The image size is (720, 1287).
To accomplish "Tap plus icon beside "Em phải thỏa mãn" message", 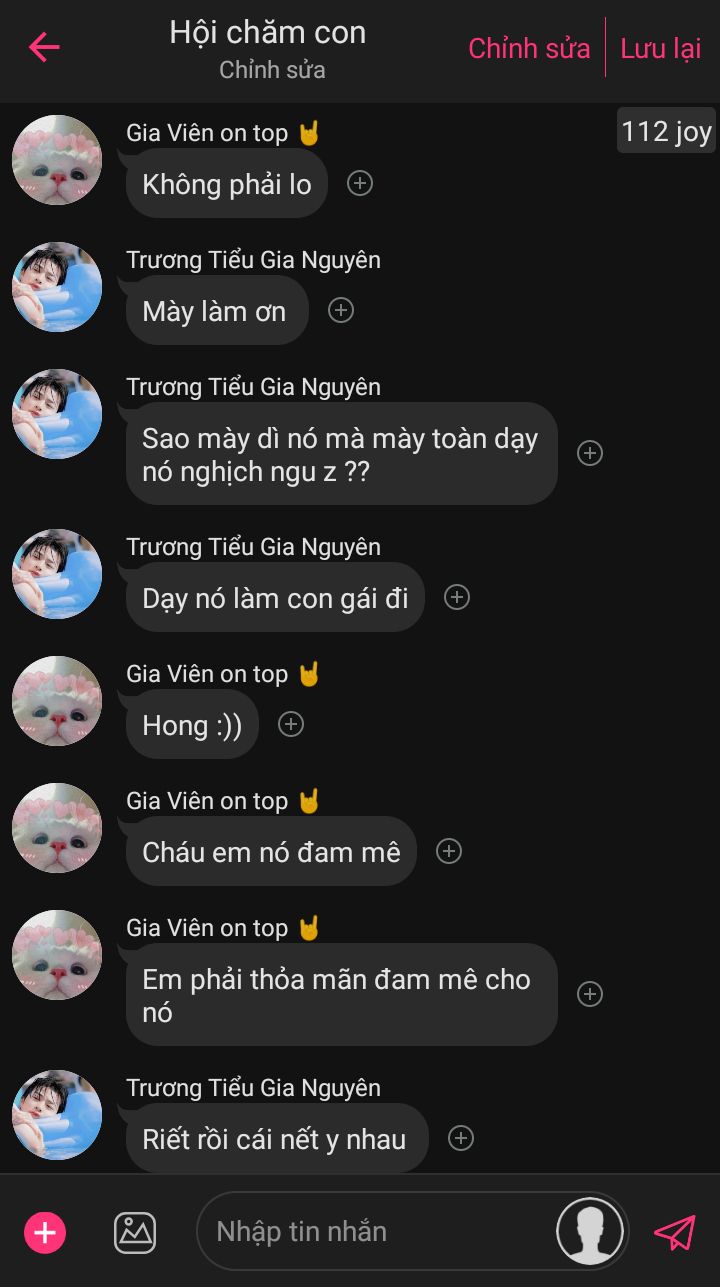I will point(590,994).
